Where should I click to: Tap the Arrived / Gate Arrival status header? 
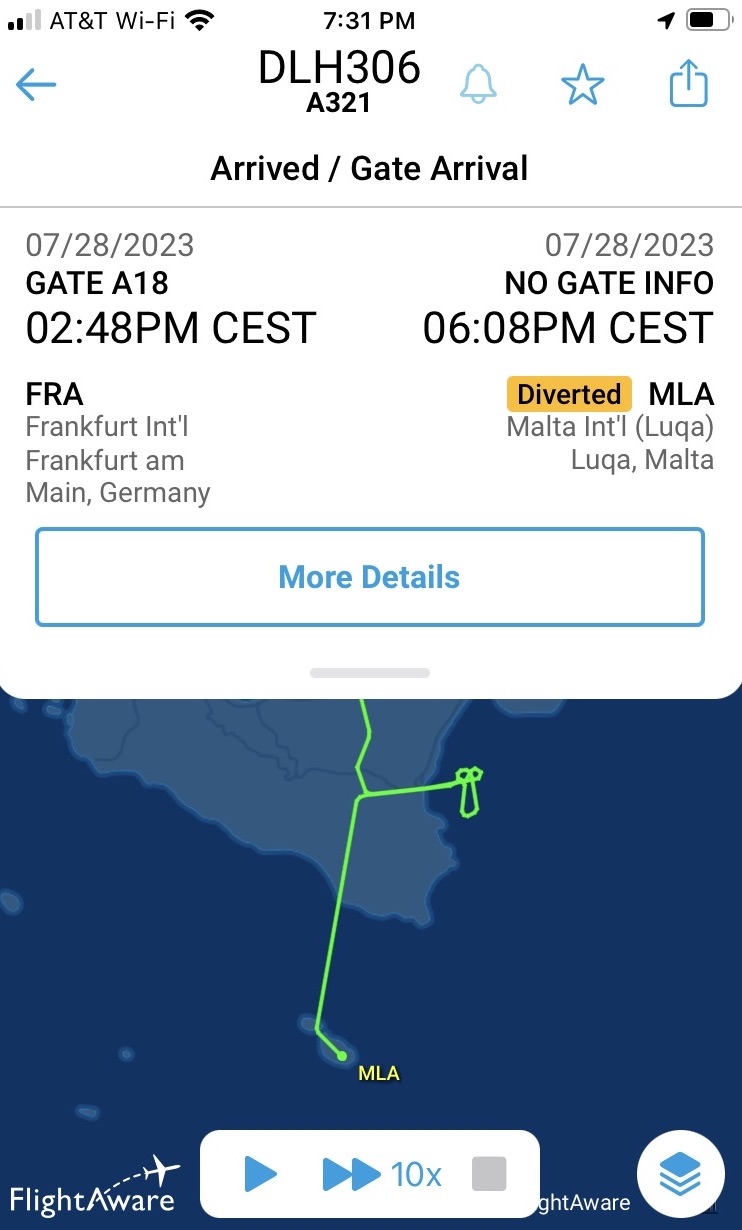369,168
